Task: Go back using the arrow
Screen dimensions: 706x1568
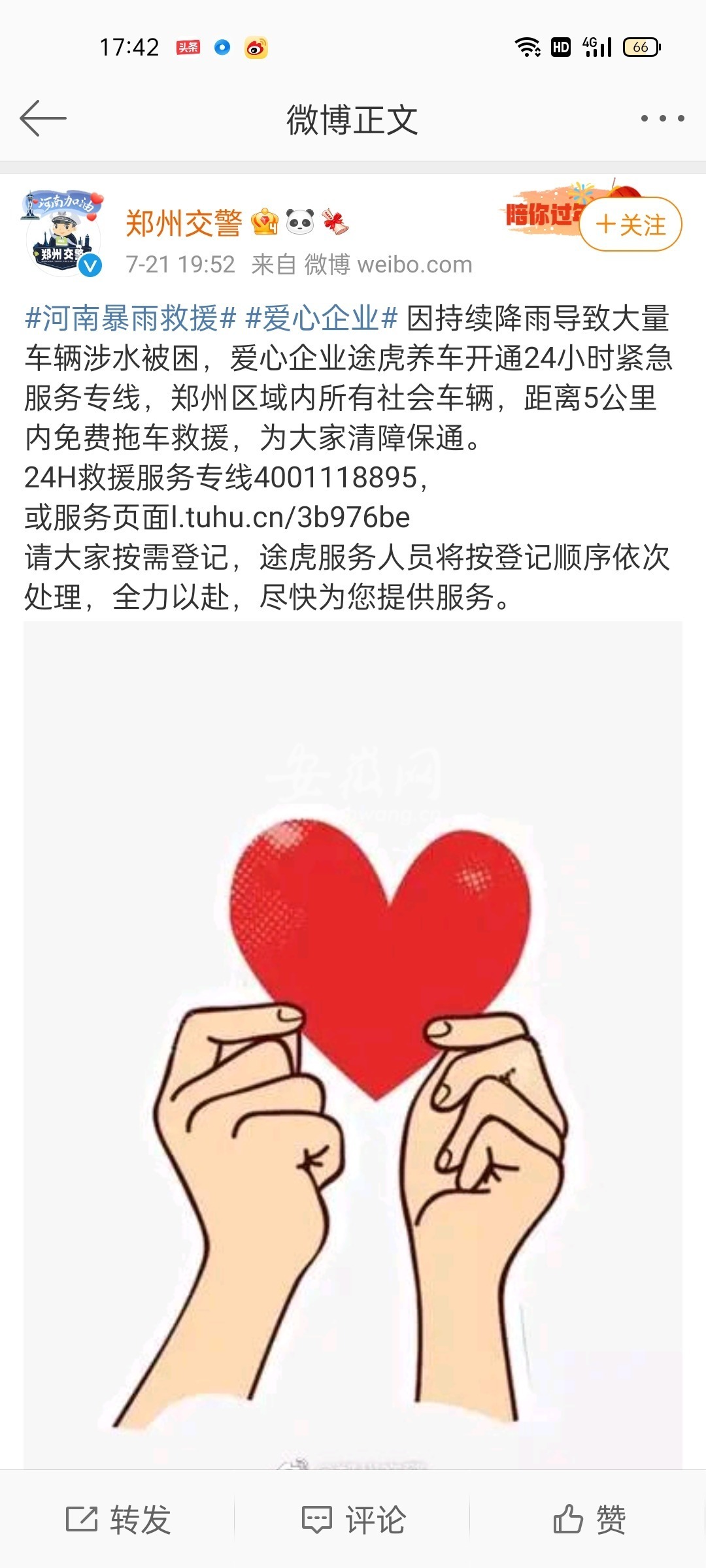Action: (43, 118)
